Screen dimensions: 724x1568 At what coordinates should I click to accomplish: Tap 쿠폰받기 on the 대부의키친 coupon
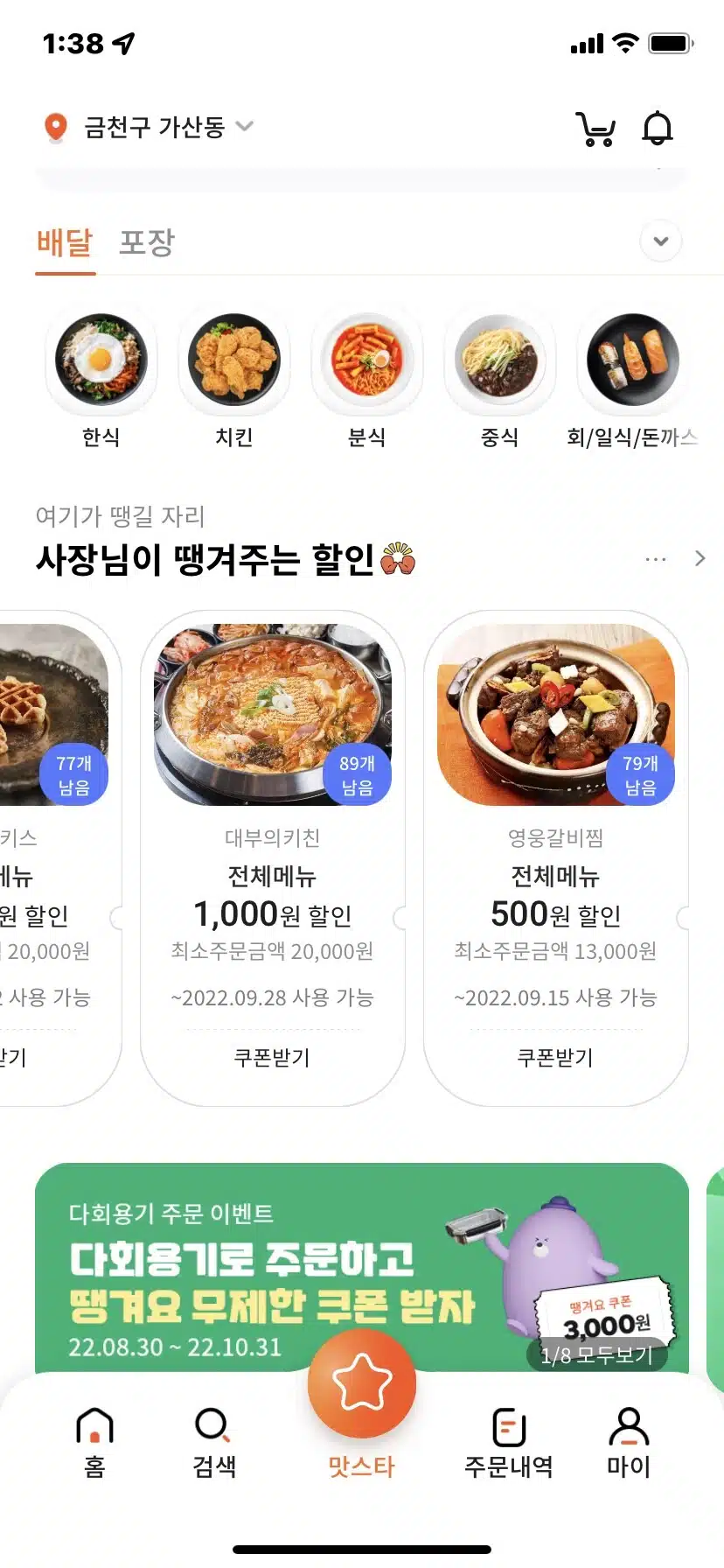pyautogui.click(x=271, y=1057)
